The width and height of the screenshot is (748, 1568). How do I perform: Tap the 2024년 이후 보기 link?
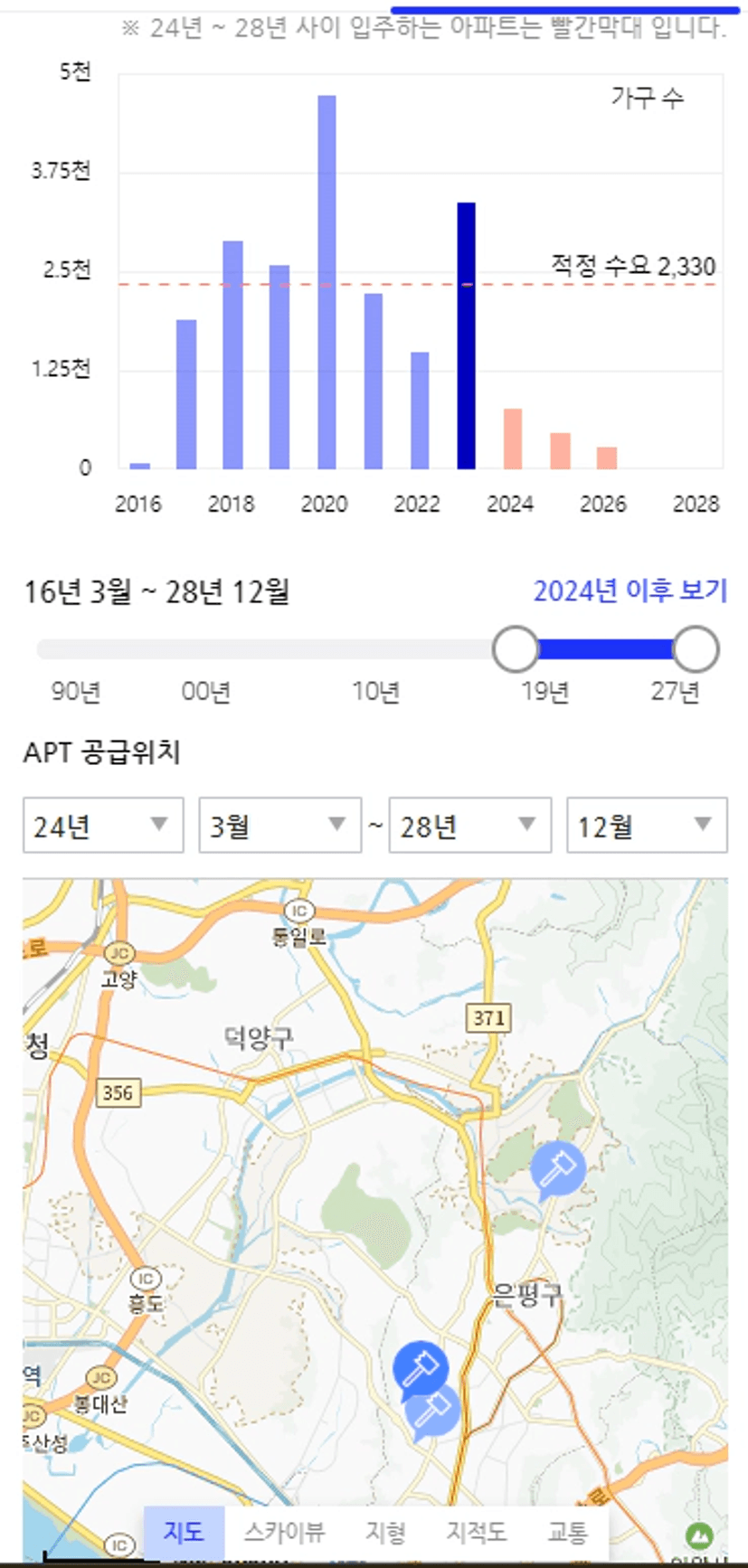[x=630, y=590]
